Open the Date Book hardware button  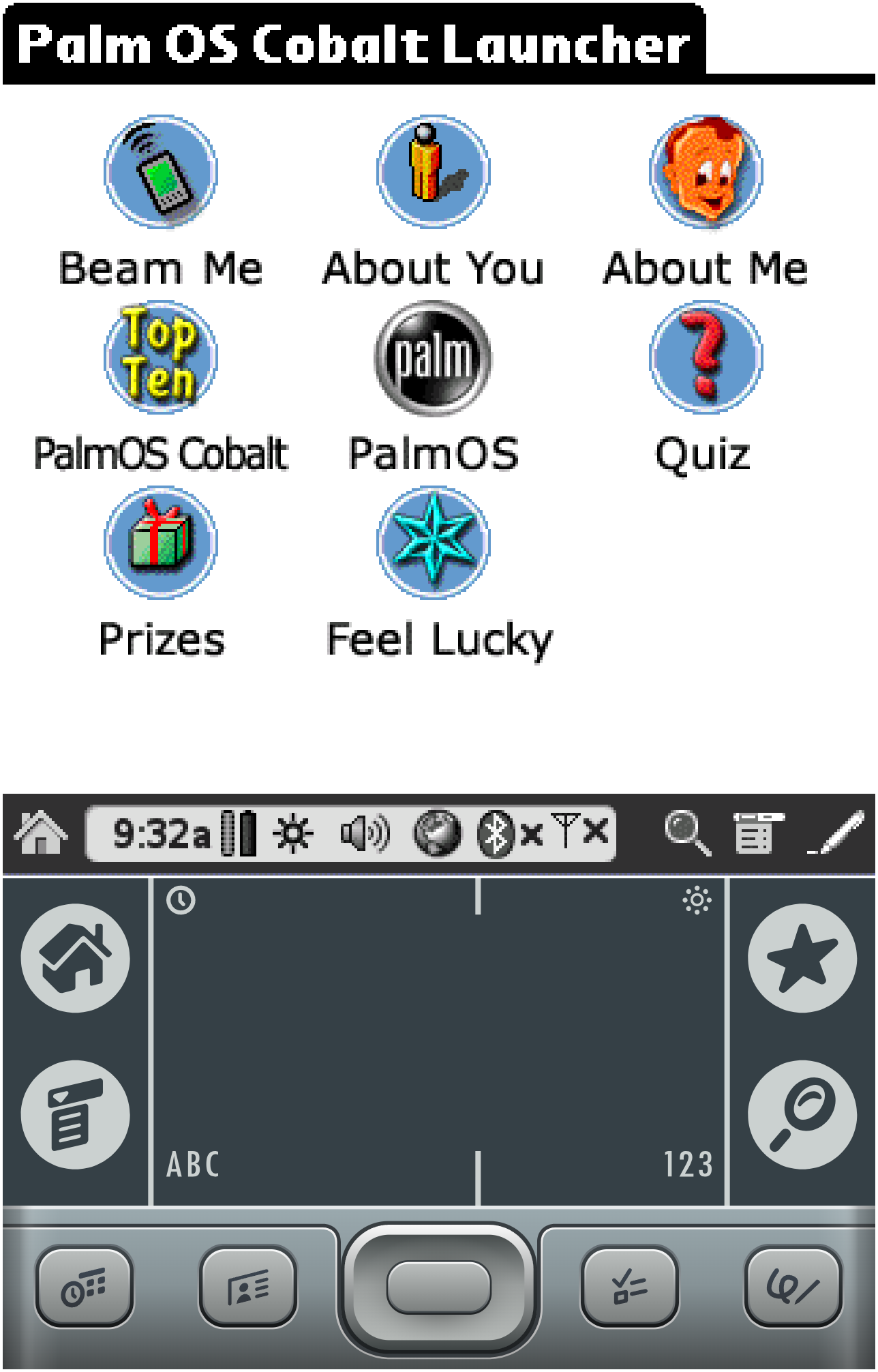85,1286
